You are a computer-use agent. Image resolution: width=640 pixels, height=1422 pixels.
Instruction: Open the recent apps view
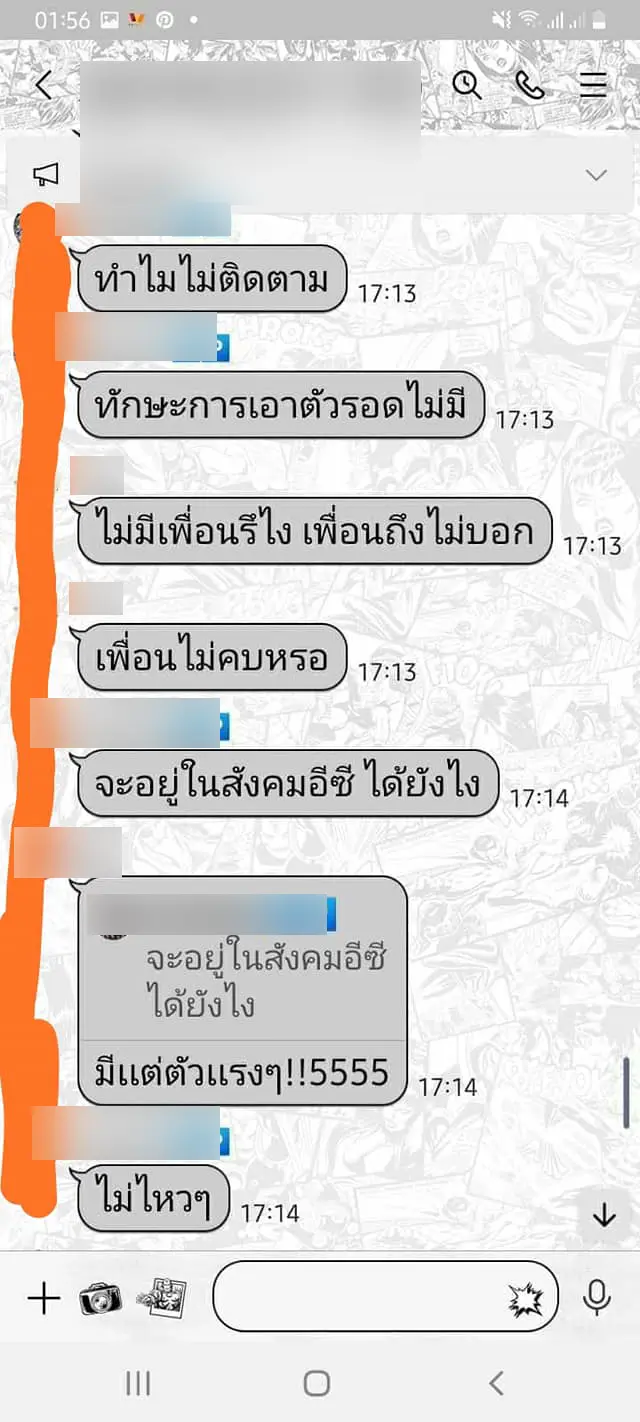138,1383
